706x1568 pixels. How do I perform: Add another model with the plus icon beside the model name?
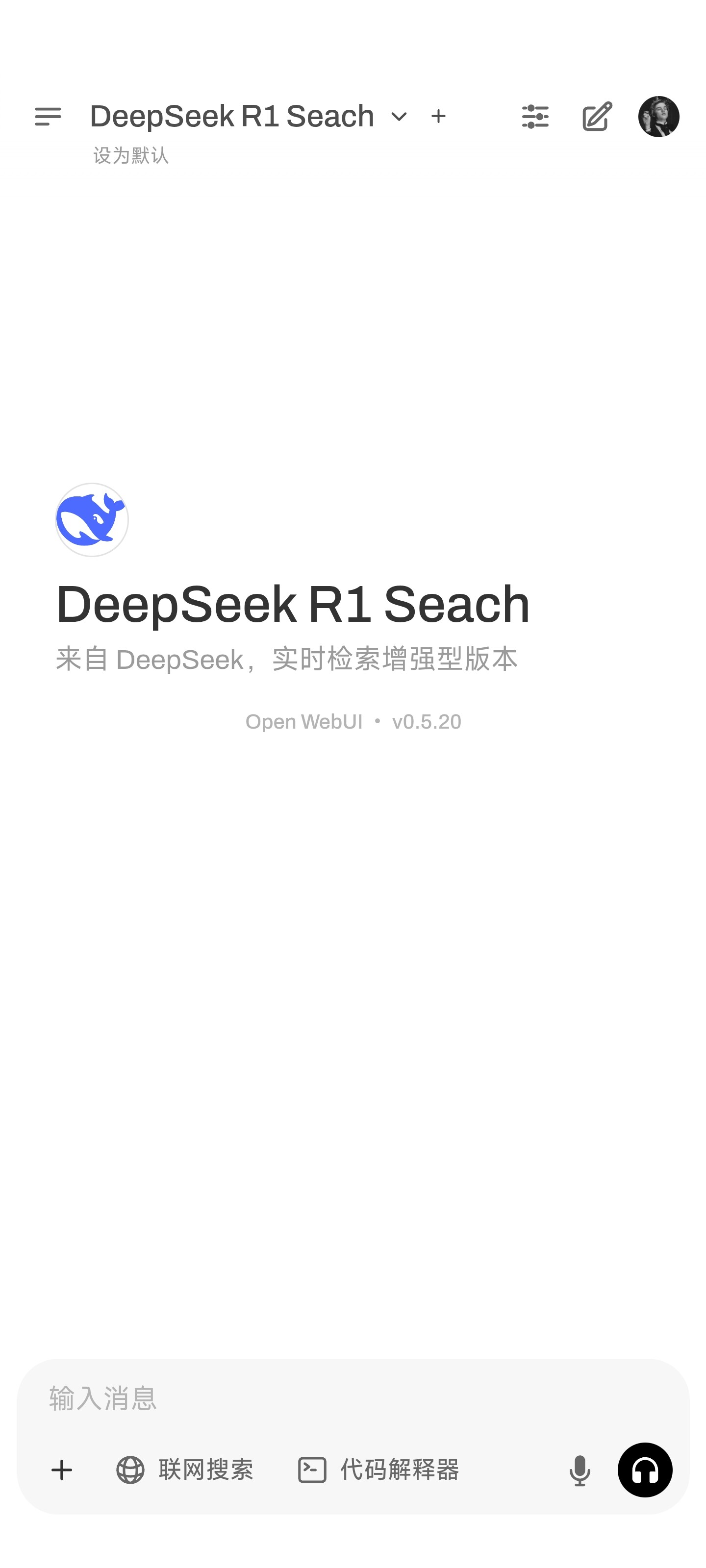point(439,116)
